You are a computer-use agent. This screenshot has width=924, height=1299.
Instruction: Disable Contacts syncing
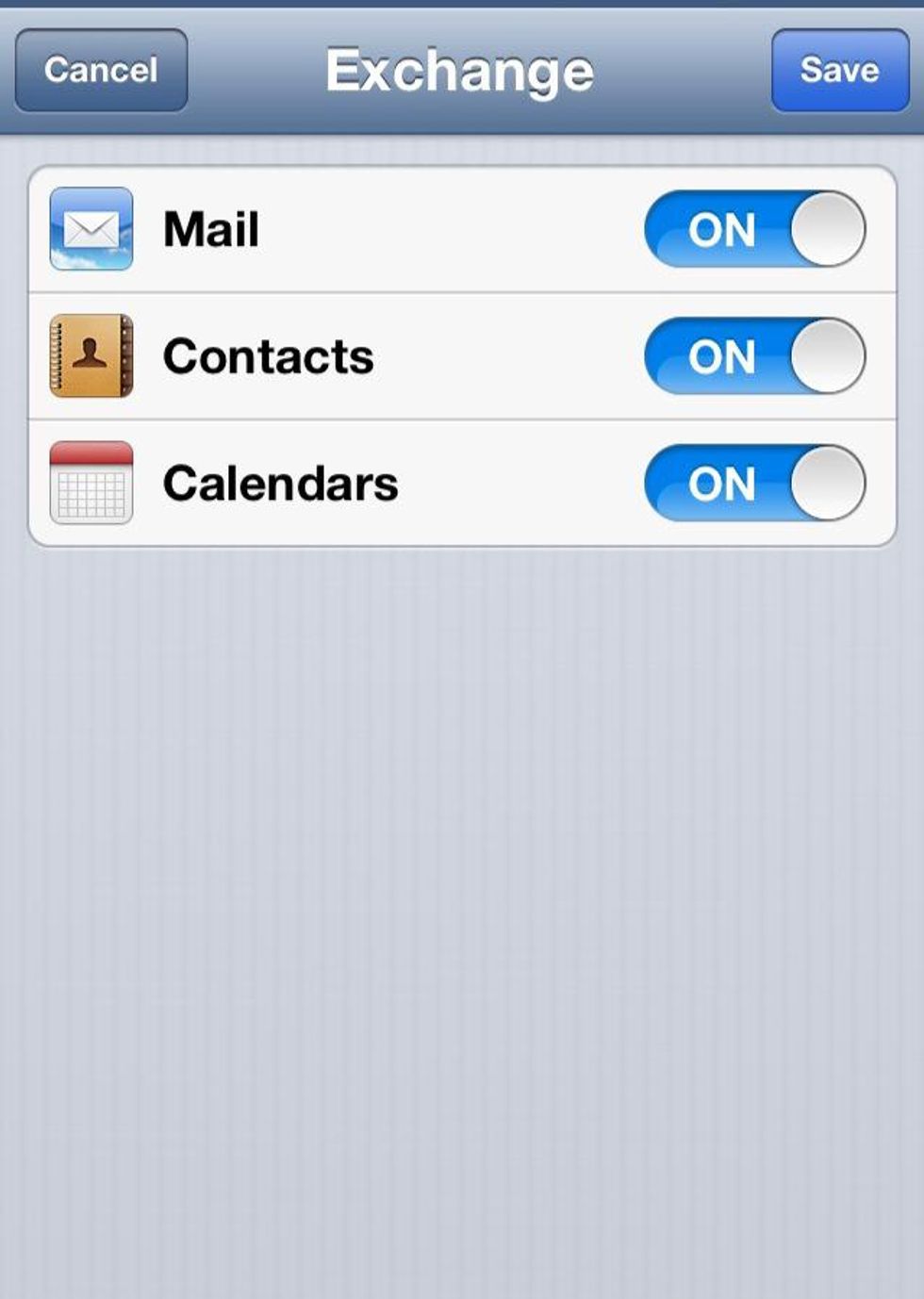(755, 356)
